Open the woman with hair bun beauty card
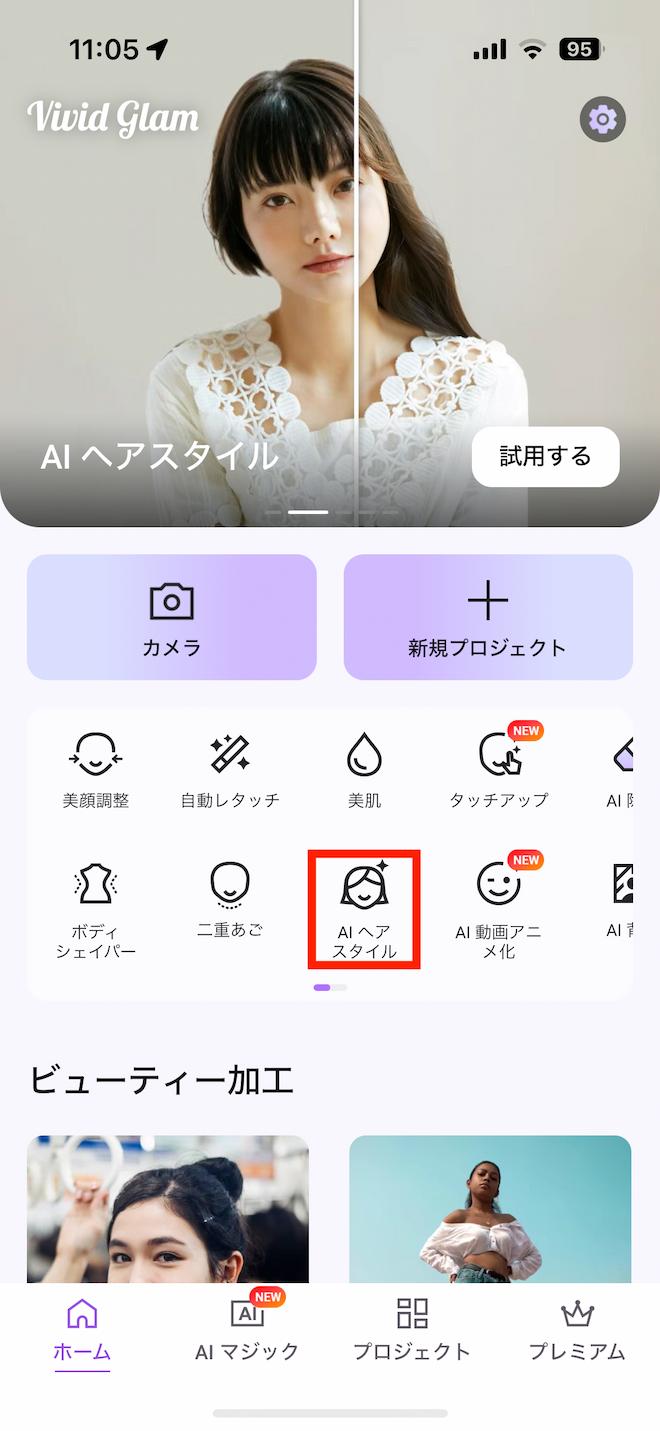The width and height of the screenshot is (660, 1431). coord(168,1209)
